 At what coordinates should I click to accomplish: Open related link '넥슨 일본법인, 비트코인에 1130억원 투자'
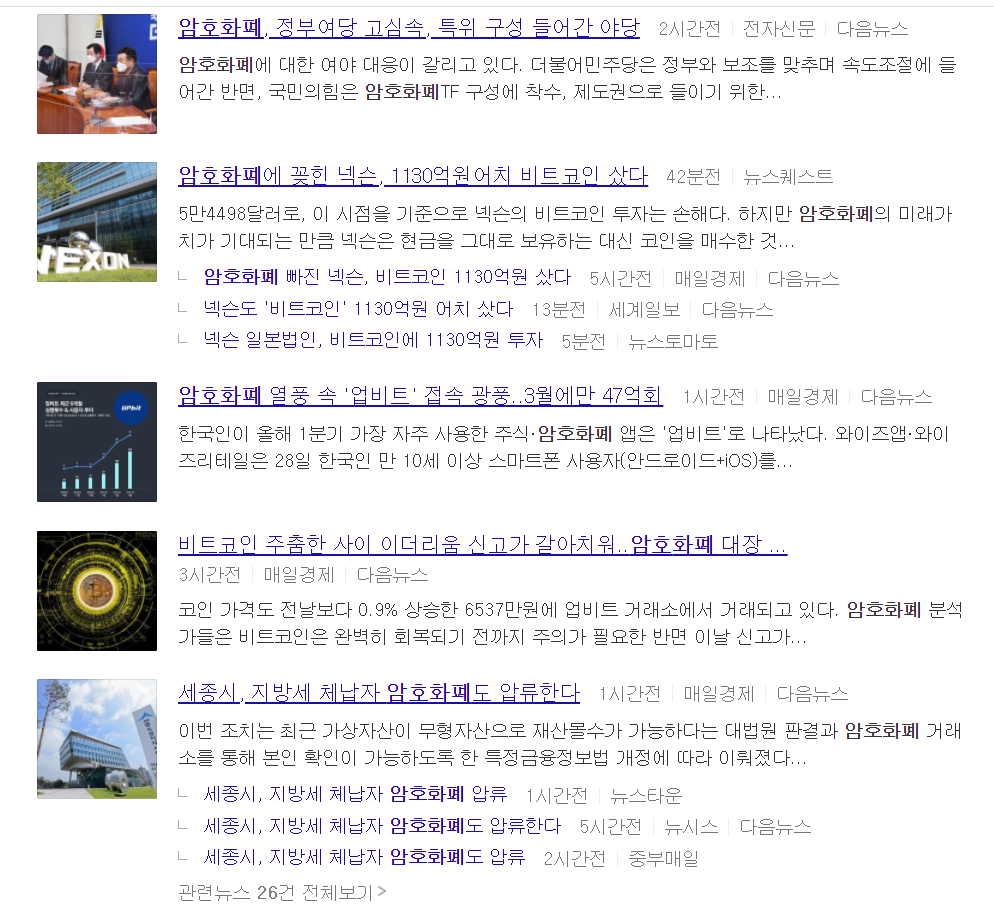(372, 341)
